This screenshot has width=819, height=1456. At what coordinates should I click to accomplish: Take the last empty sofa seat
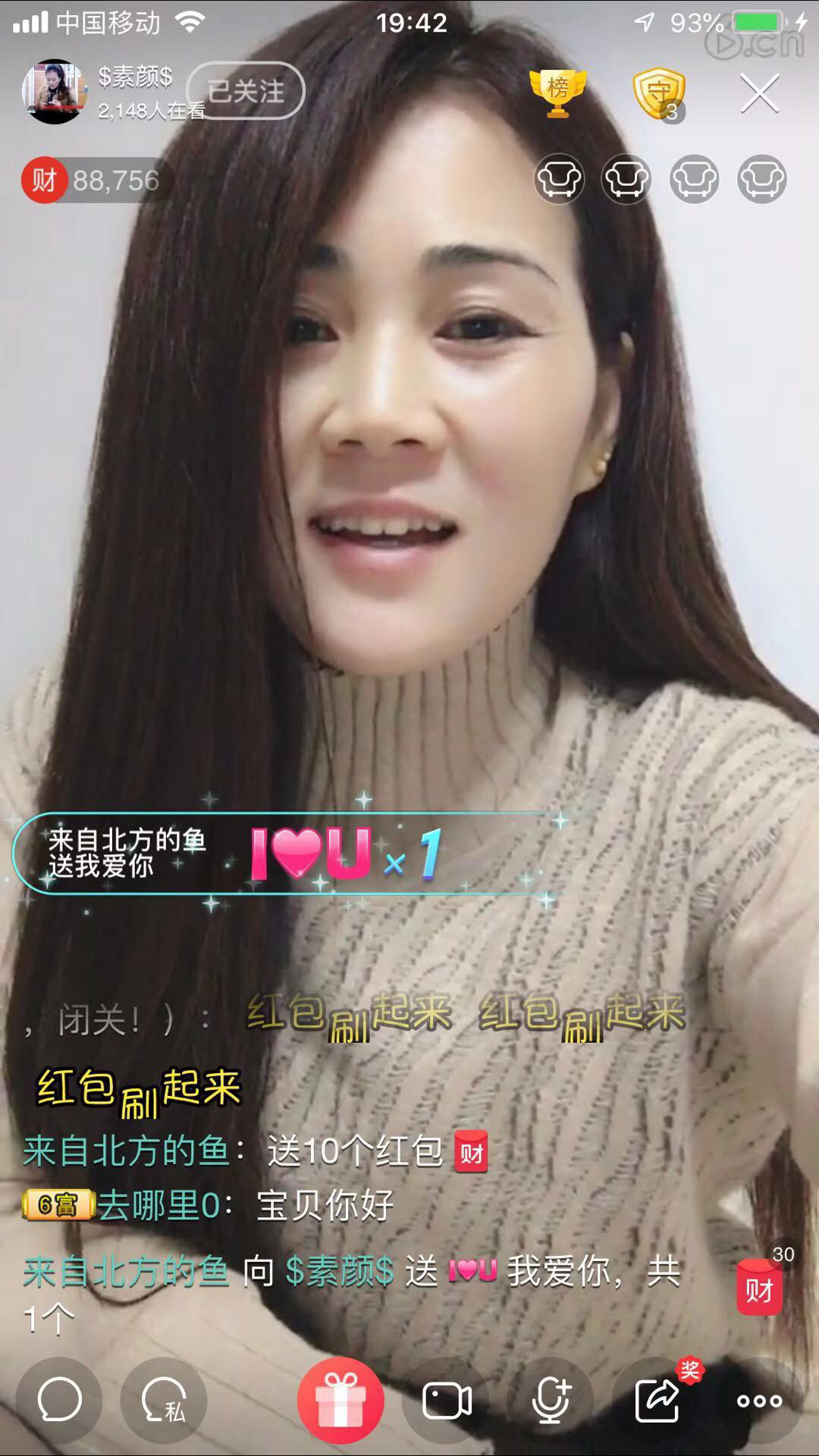click(762, 180)
